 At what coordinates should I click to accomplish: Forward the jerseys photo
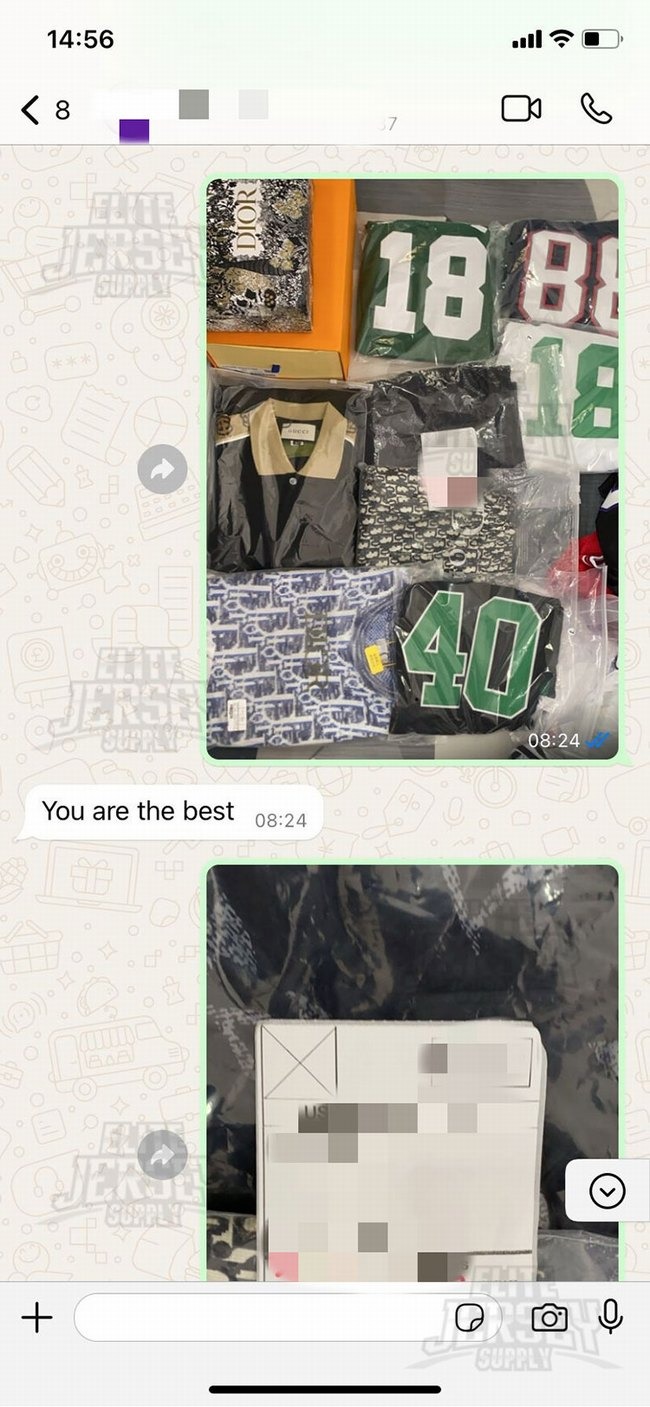pyautogui.click(x=162, y=469)
